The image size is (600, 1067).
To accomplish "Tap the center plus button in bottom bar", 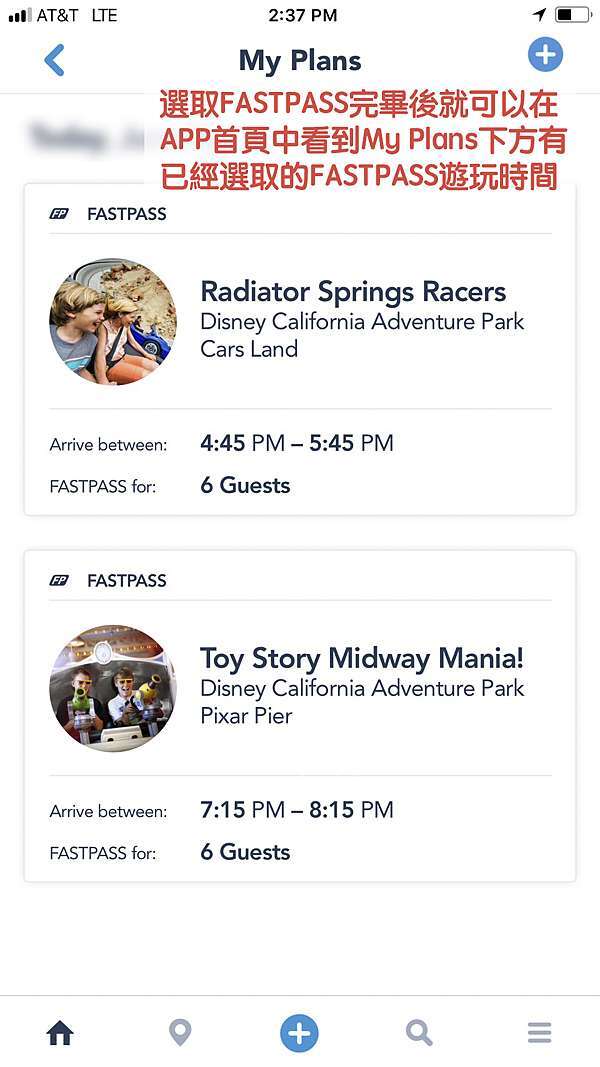I will tap(299, 1033).
